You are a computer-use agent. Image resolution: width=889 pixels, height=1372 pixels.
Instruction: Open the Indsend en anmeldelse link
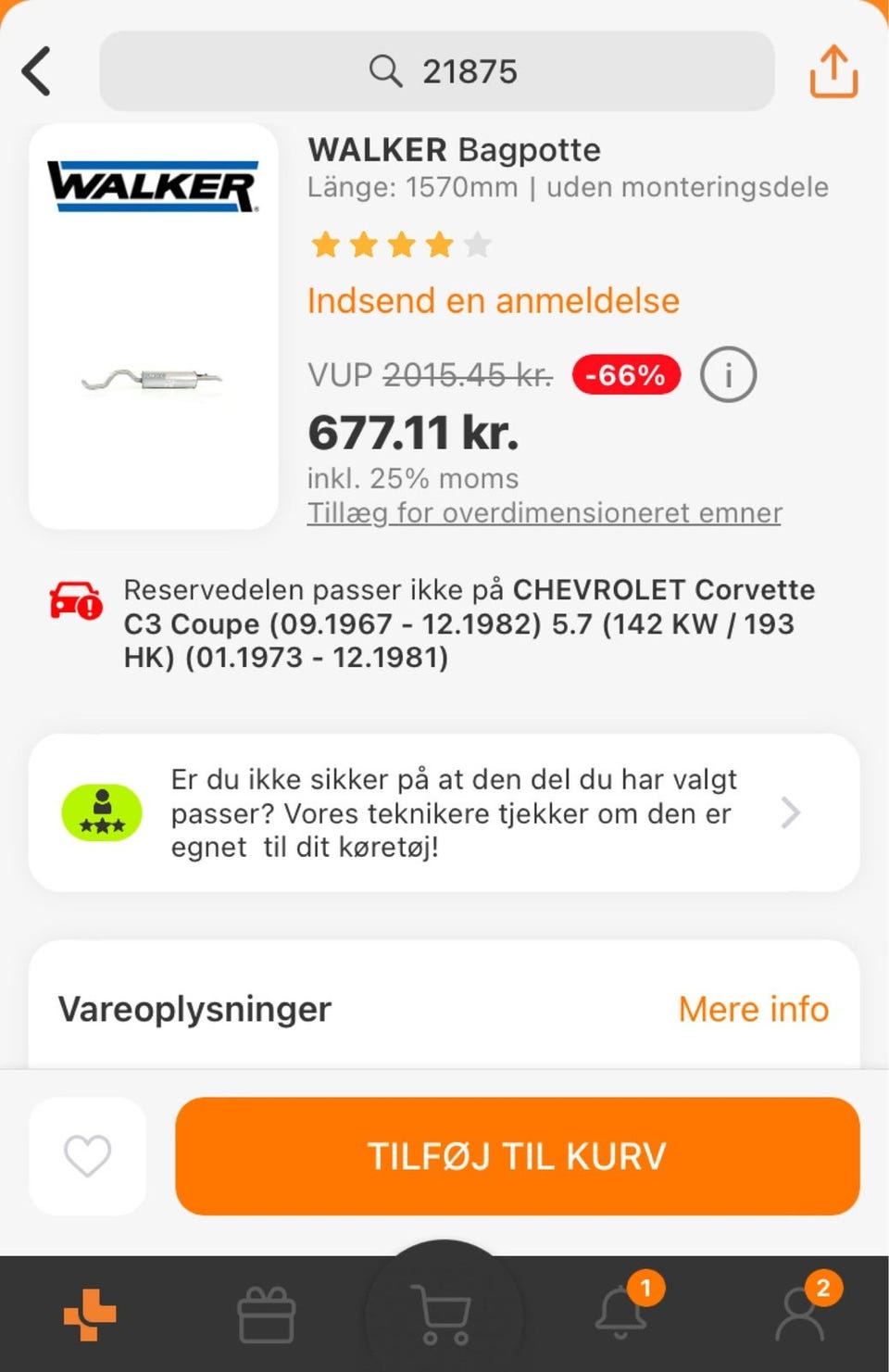point(494,300)
